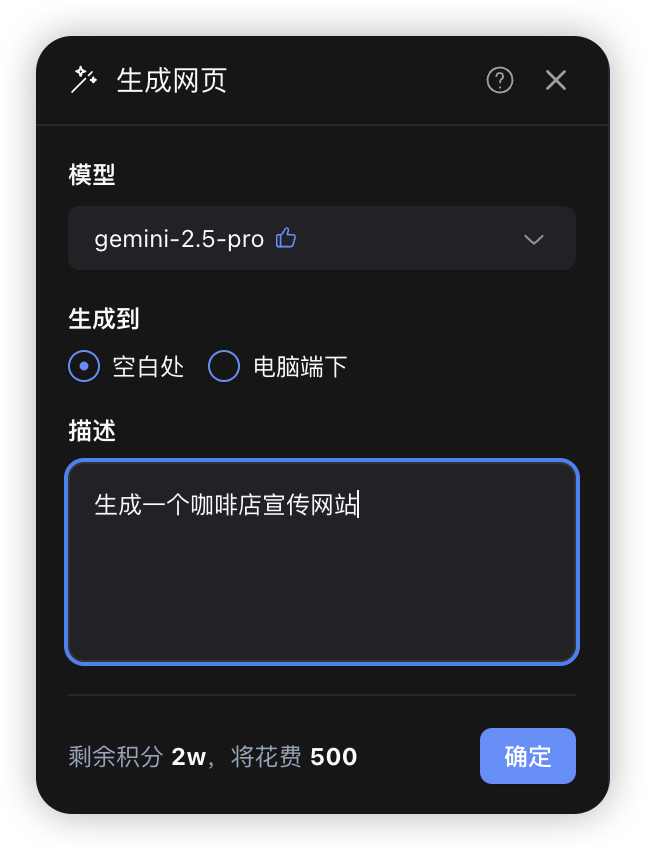This screenshot has width=646, height=850.
Task: Open the help question mark icon
Action: click(499, 80)
